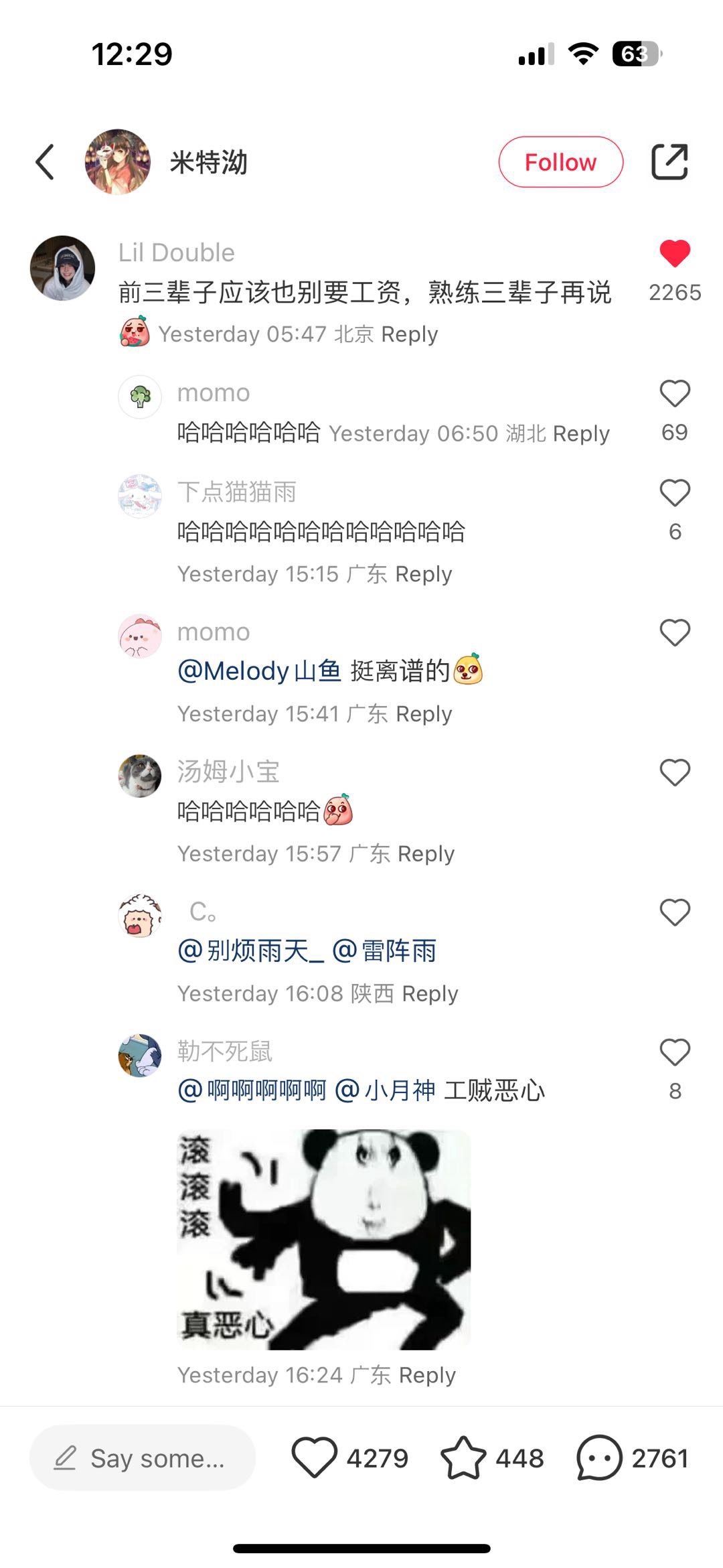The width and height of the screenshot is (723, 1568).
Task: Open the @Melody山鱼 mention
Action: coord(259,671)
